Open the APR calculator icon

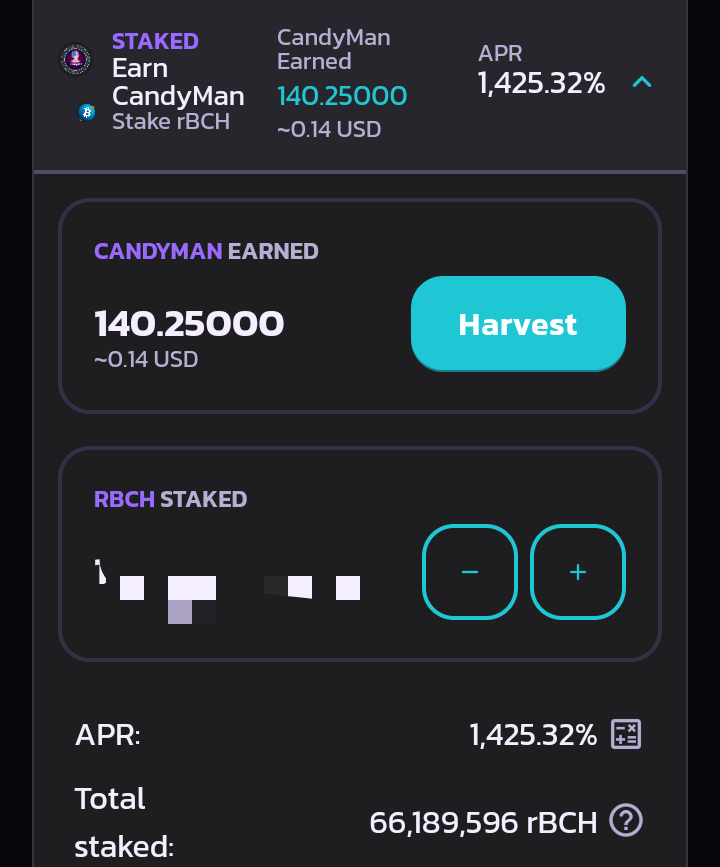[x=626, y=734]
